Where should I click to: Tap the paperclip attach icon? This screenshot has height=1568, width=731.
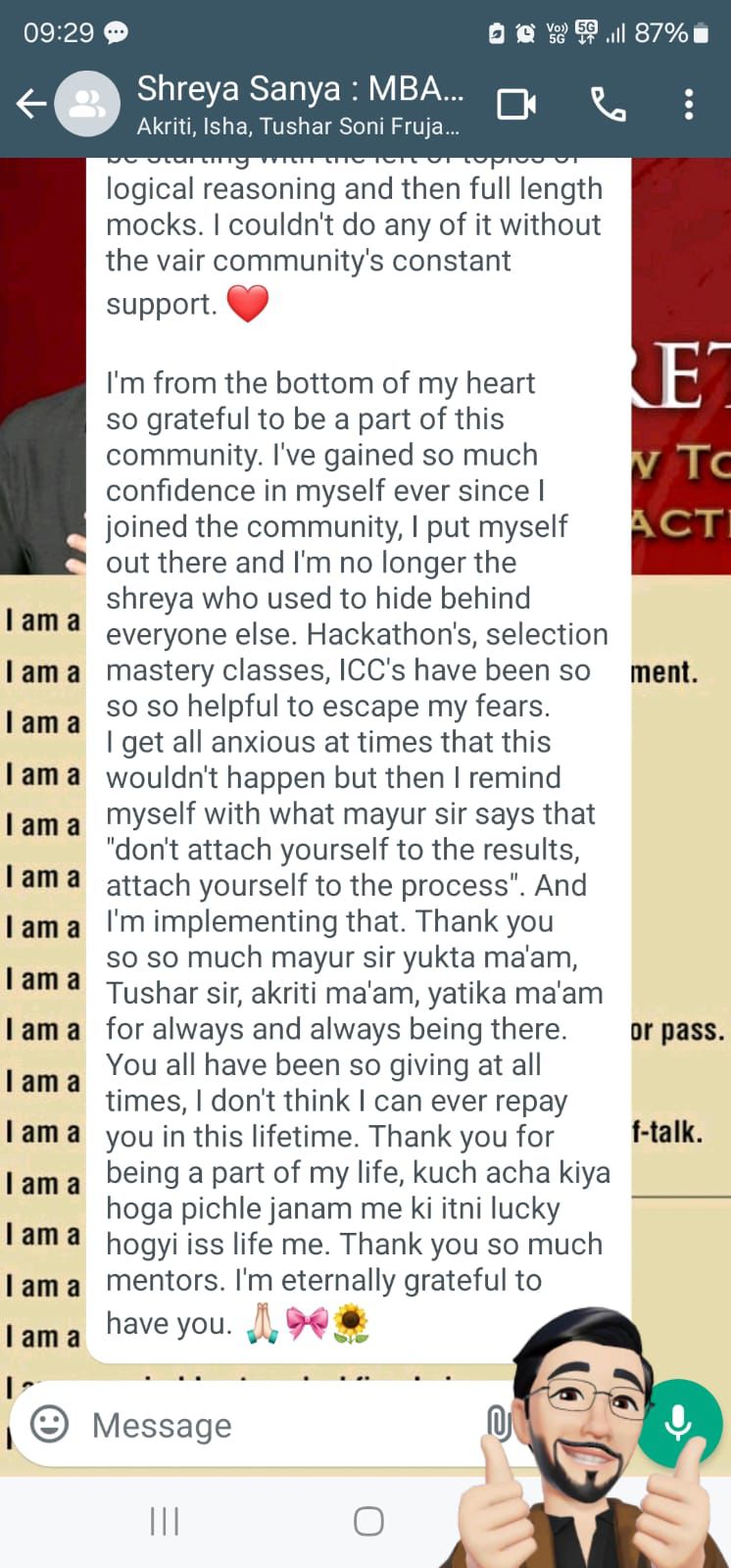tap(498, 1423)
